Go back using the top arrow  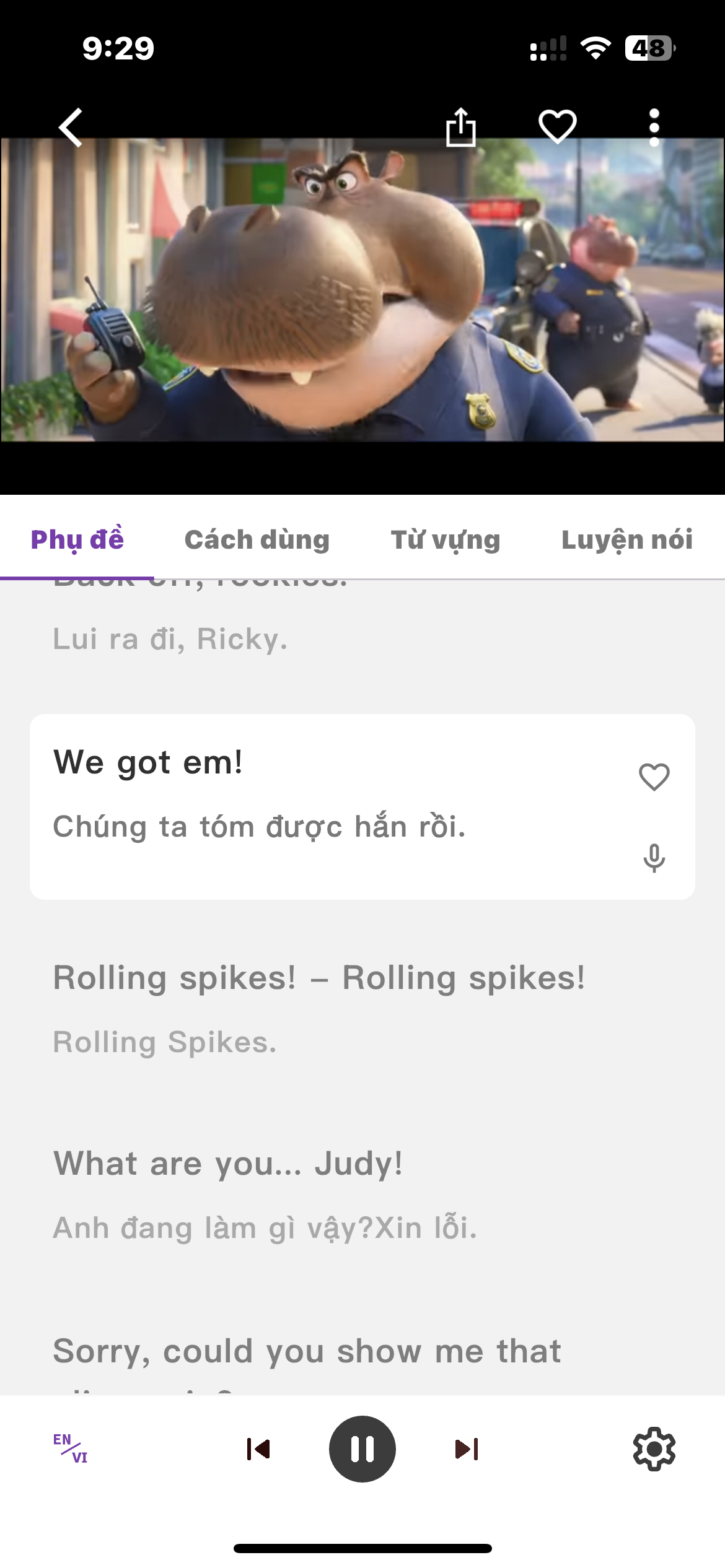click(71, 128)
